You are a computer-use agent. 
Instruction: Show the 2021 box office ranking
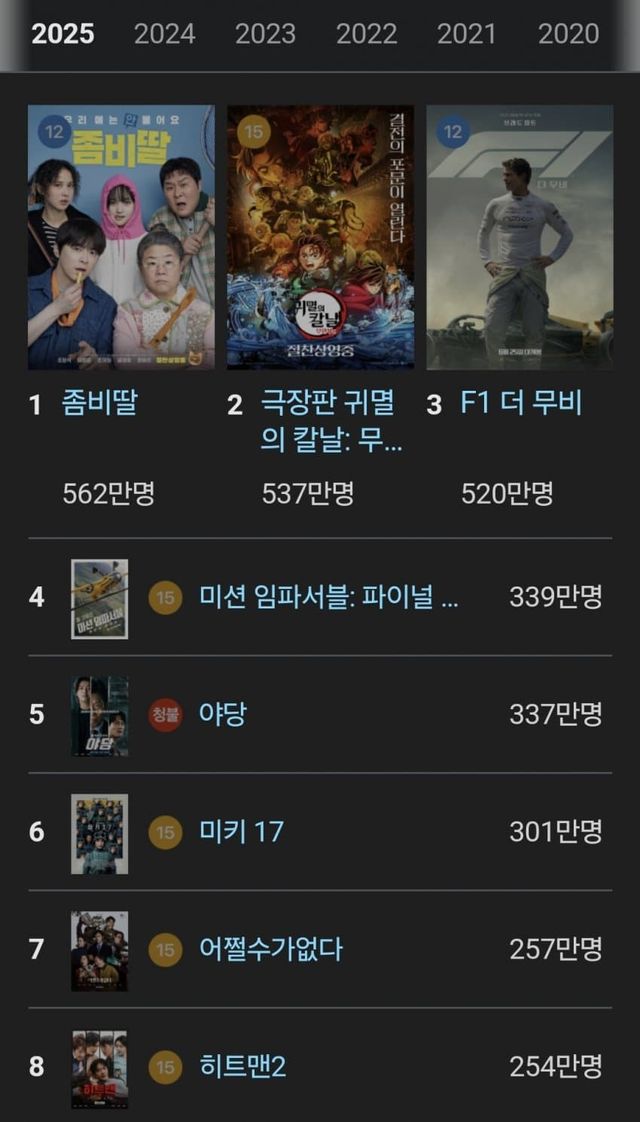[466, 34]
